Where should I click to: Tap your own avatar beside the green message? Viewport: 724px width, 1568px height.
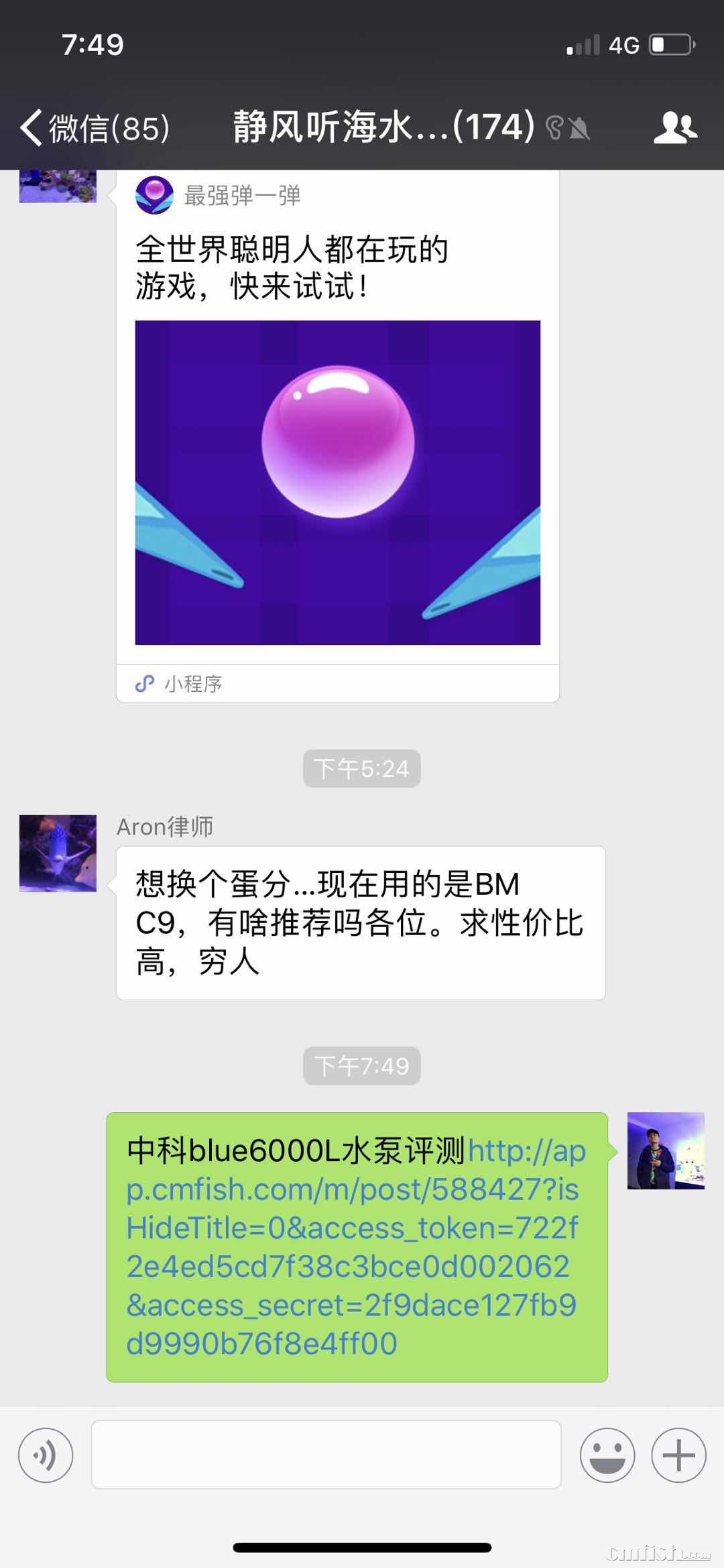[666, 1150]
